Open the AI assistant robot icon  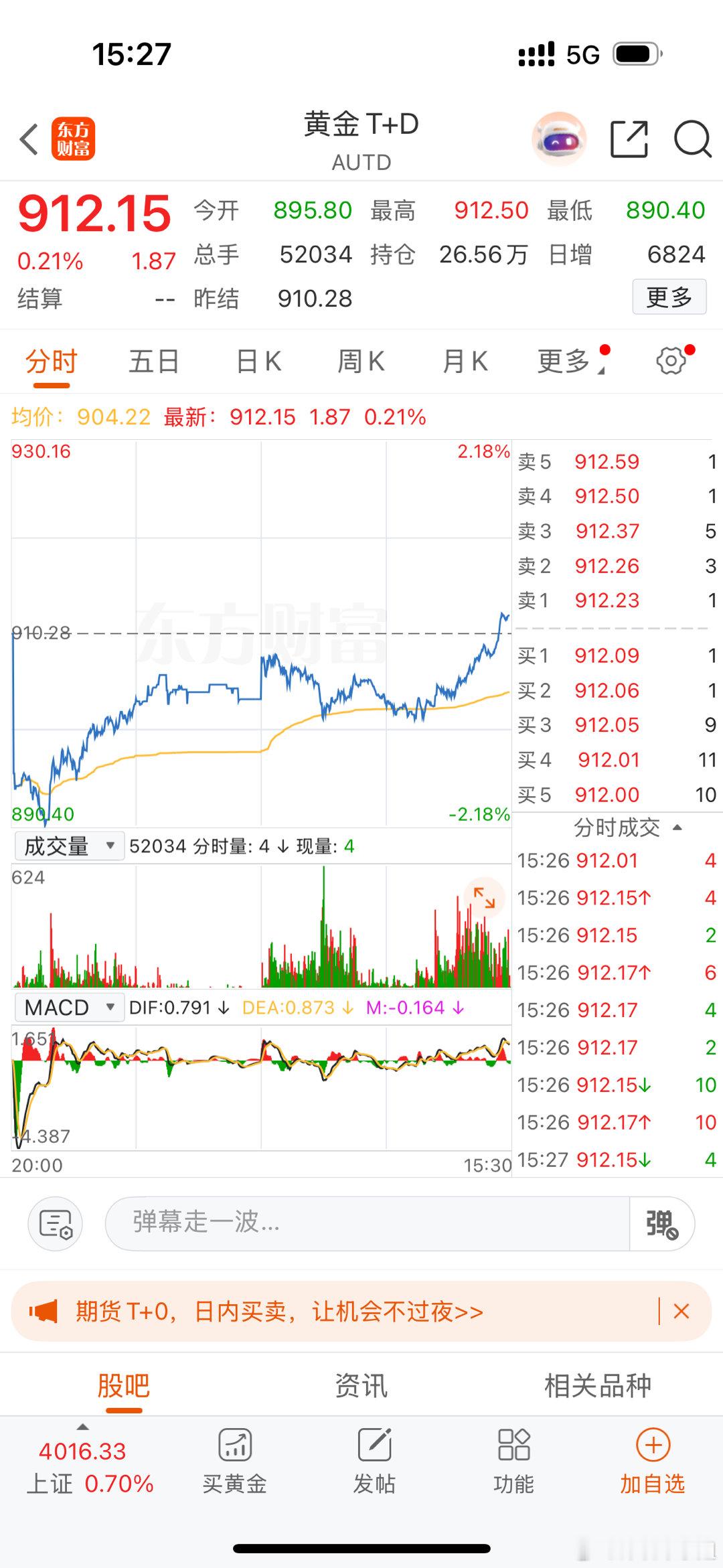click(560, 140)
